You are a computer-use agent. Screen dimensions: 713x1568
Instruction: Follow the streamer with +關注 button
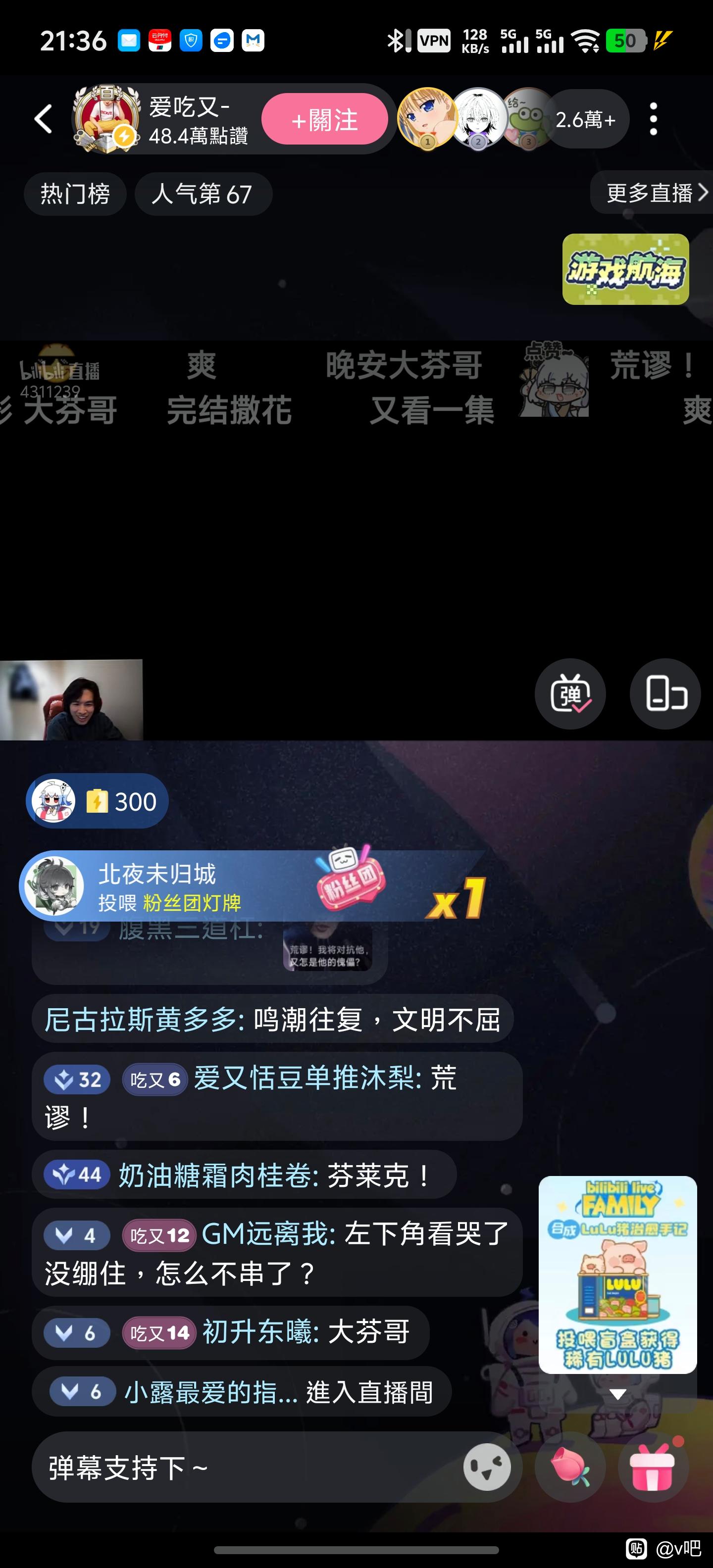point(324,119)
